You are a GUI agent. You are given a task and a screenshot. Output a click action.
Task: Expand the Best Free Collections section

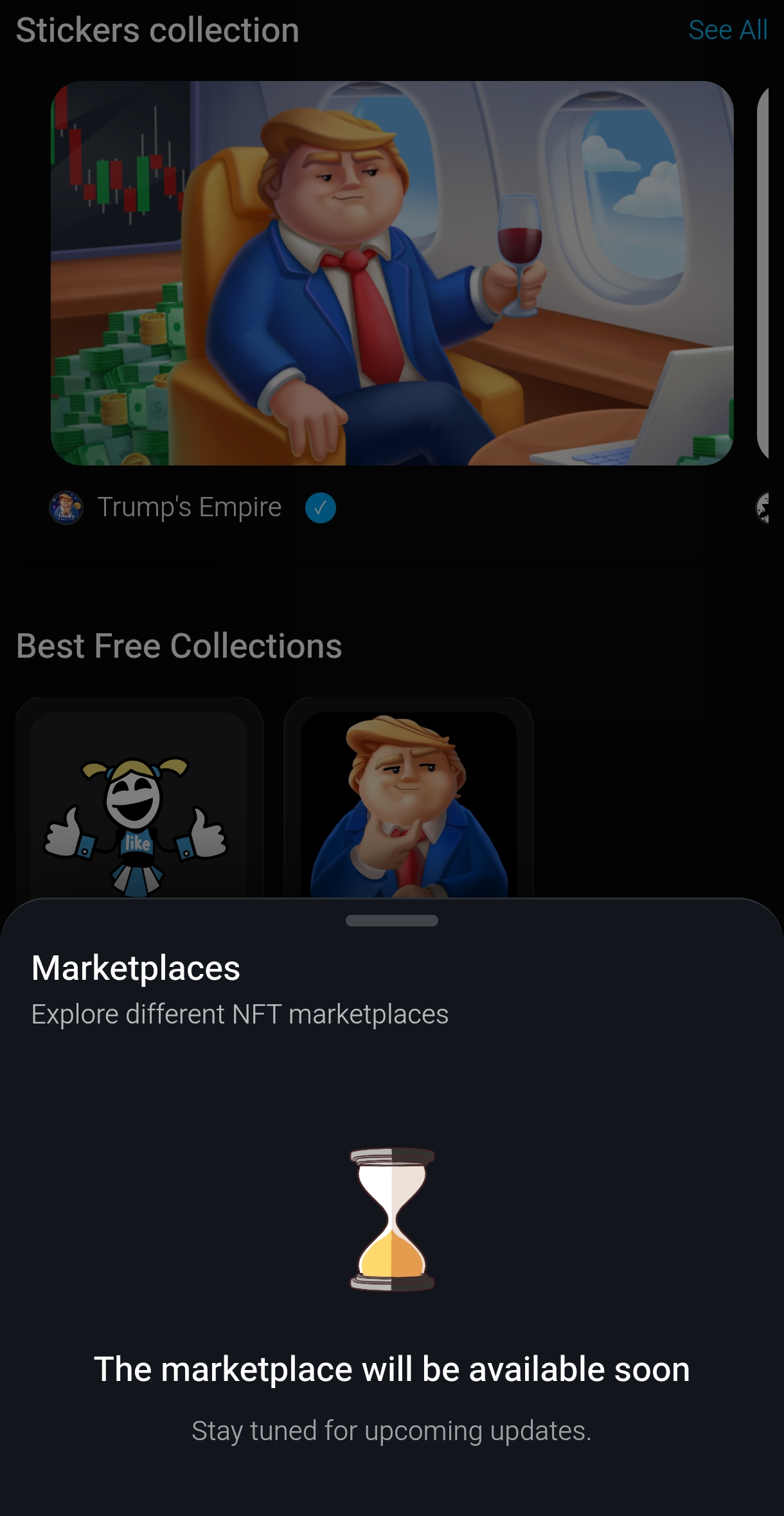click(178, 645)
